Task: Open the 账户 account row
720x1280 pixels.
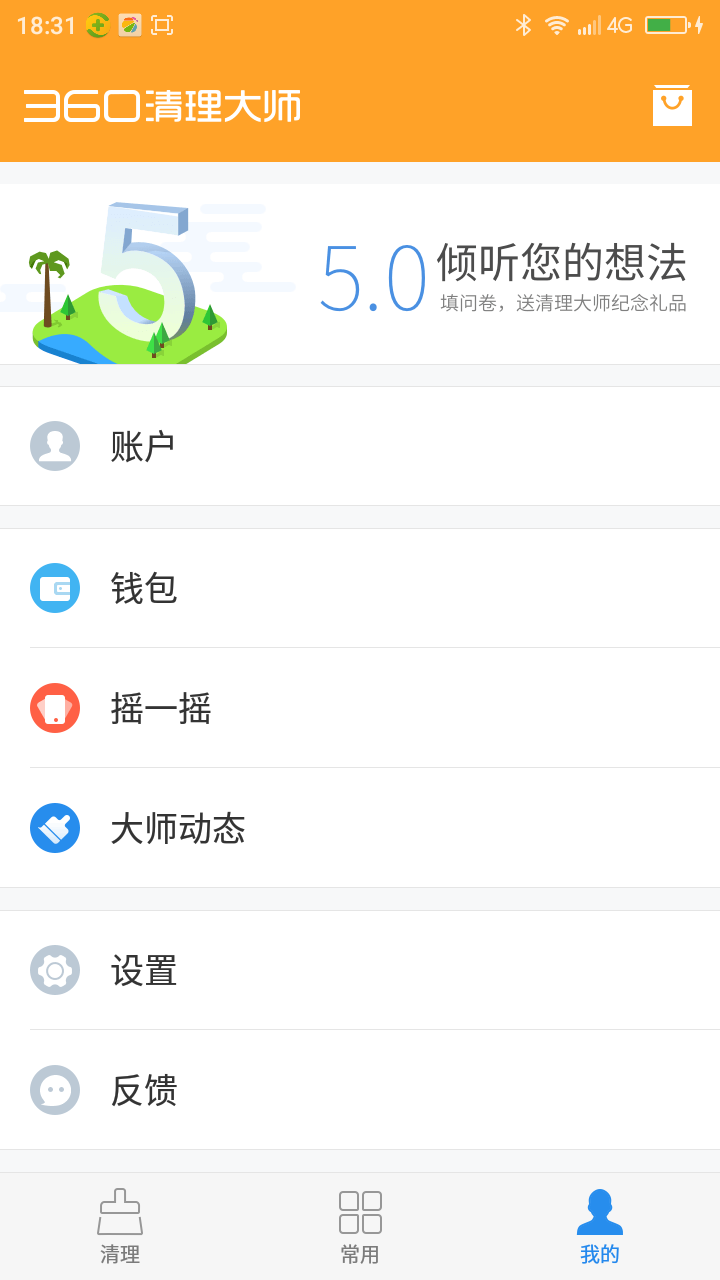Action: 360,446
